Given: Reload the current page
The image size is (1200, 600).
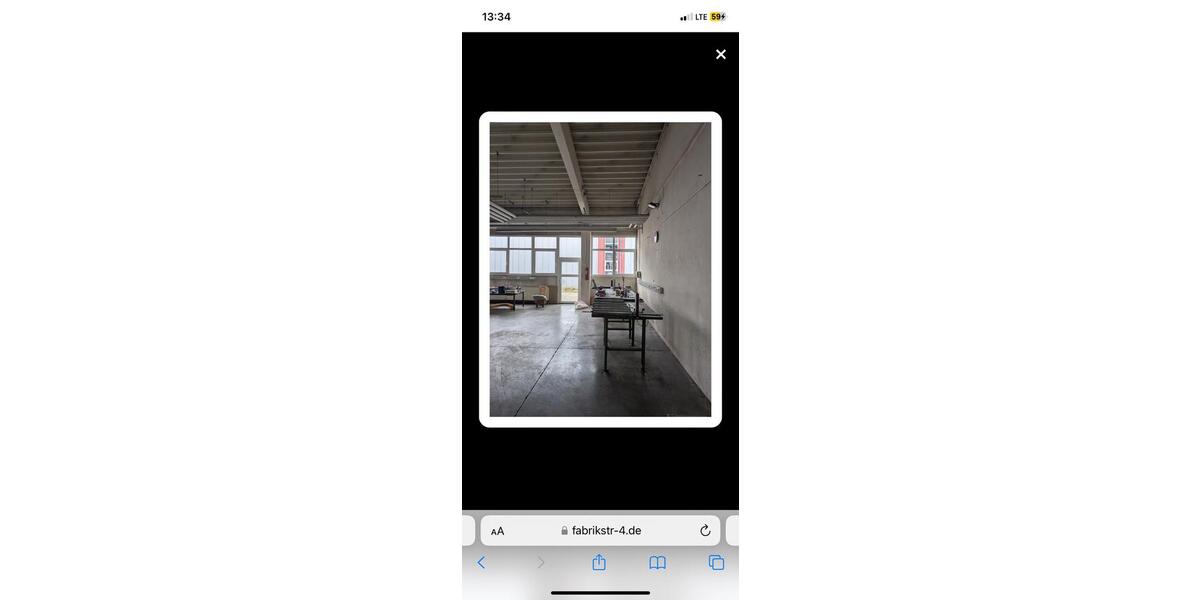Looking at the screenshot, I should pos(705,531).
